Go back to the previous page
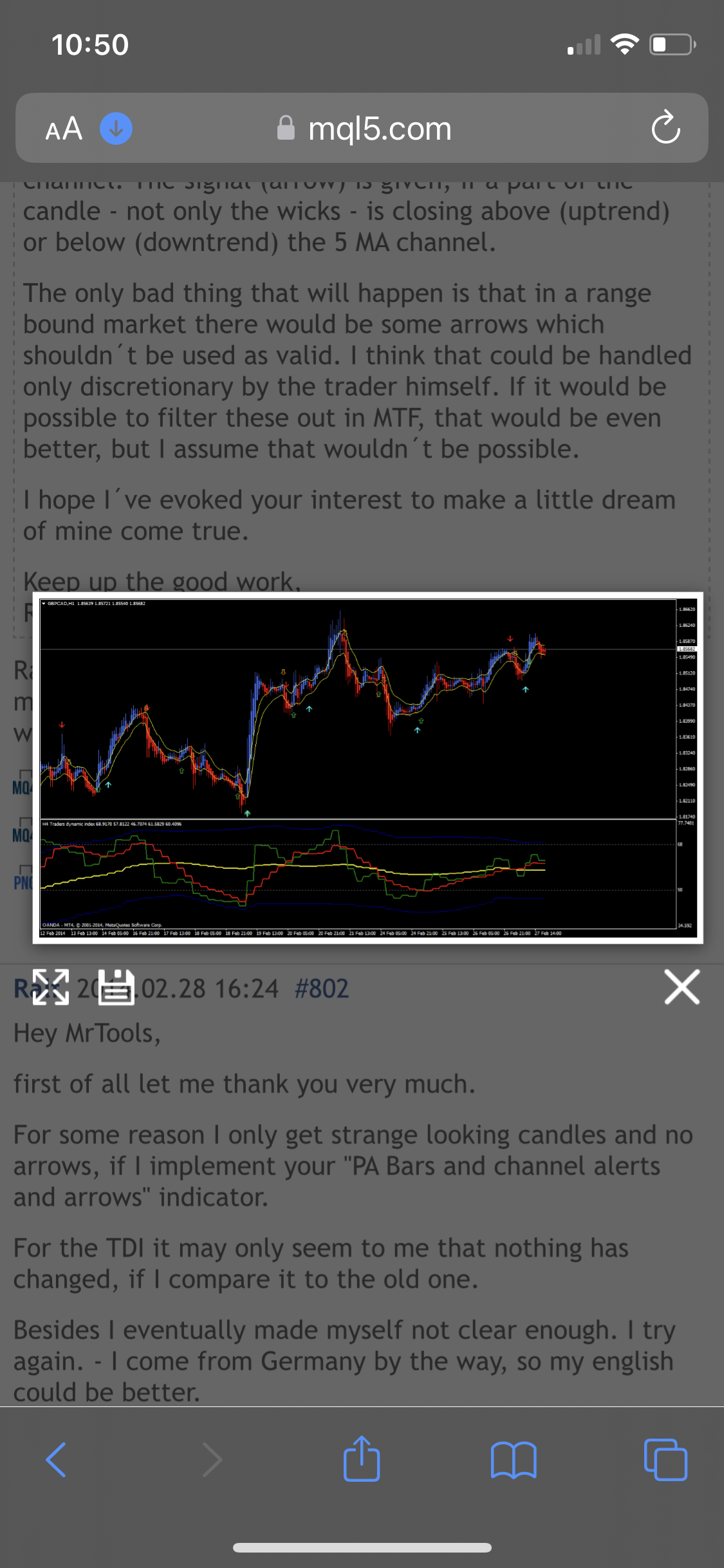Image resolution: width=724 pixels, height=1568 pixels. pyautogui.click(x=56, y=1460)
